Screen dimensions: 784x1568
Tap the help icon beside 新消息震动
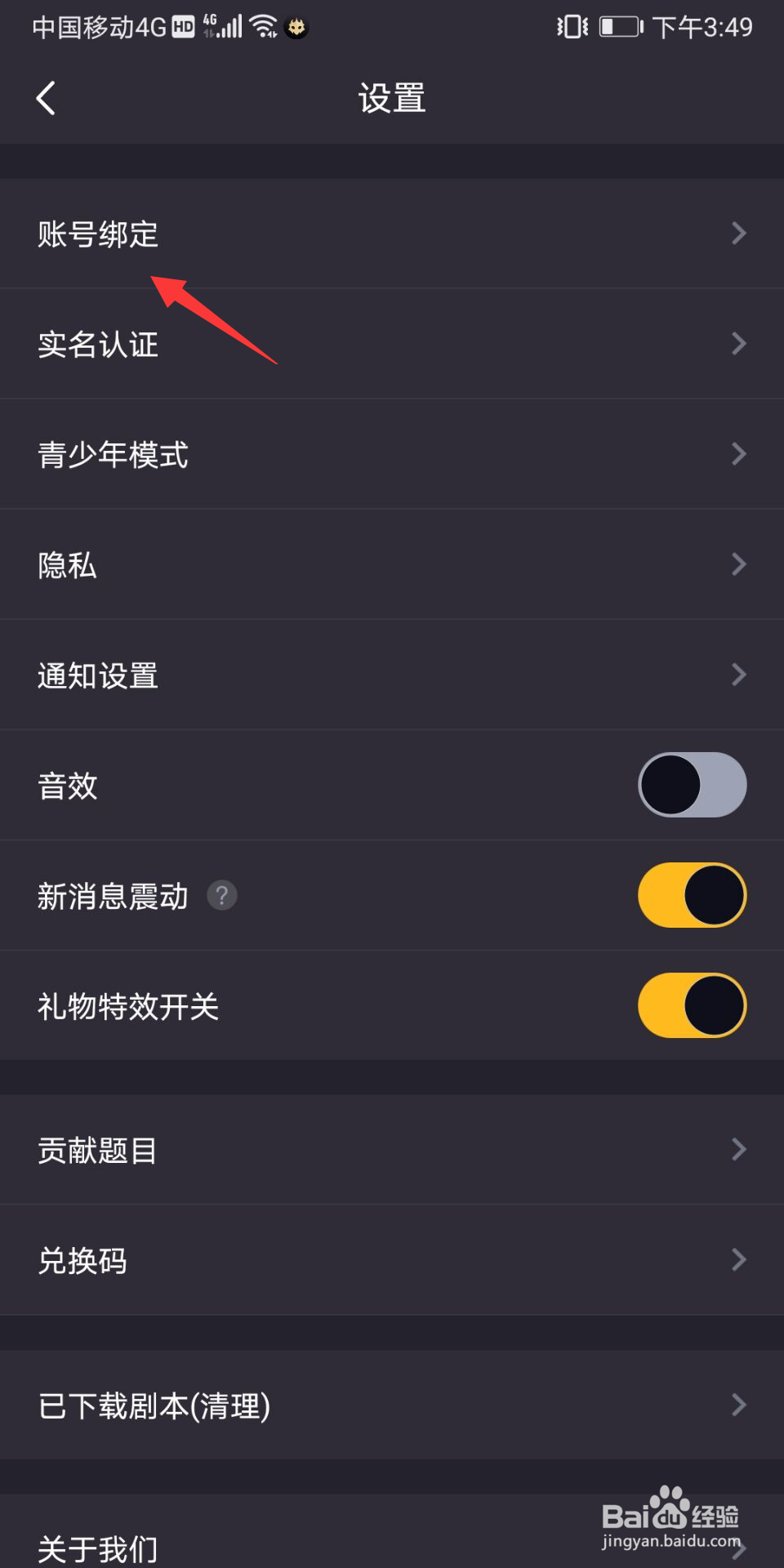(x=221, y=896)
